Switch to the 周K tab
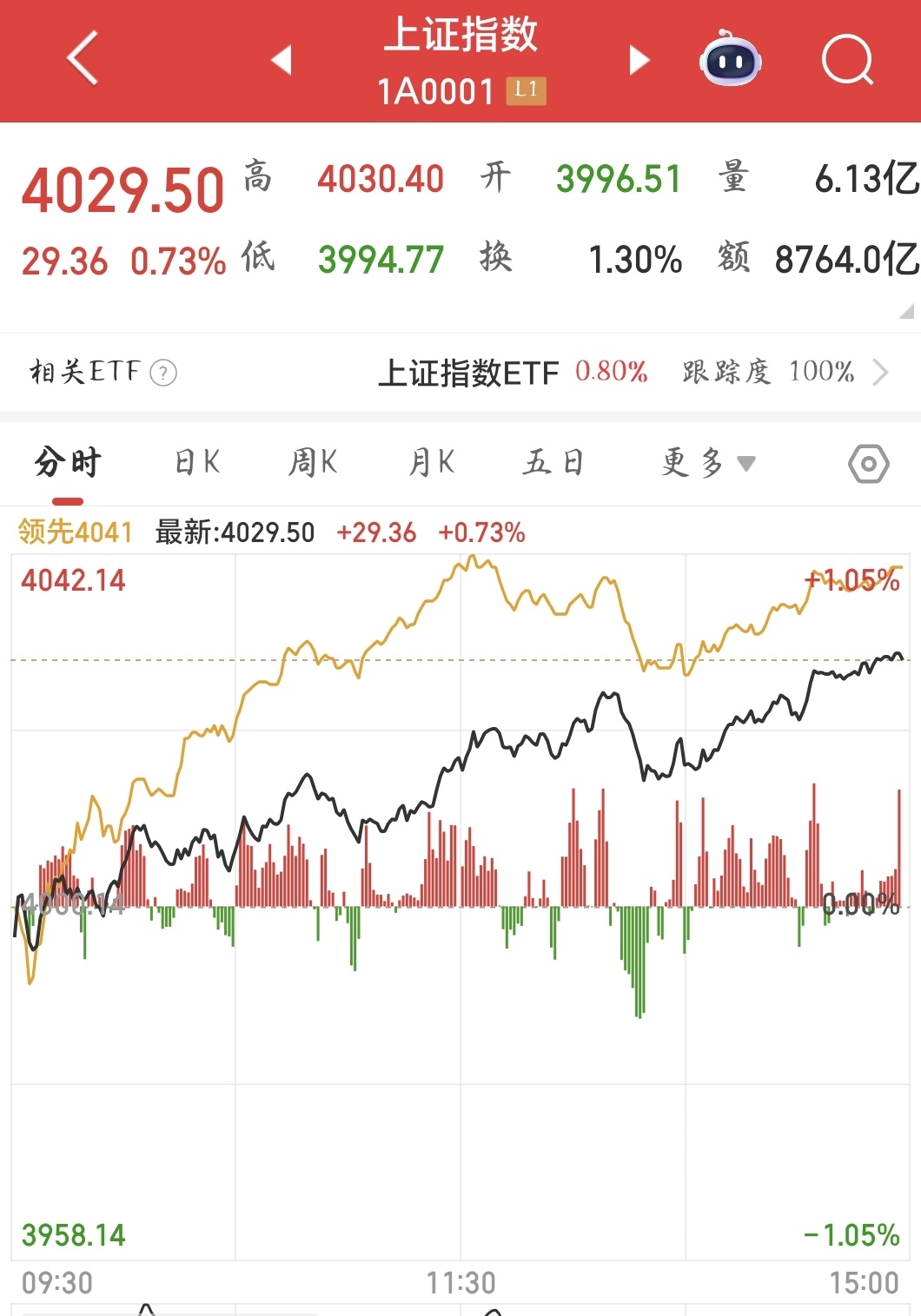 [x=313, y=462]
